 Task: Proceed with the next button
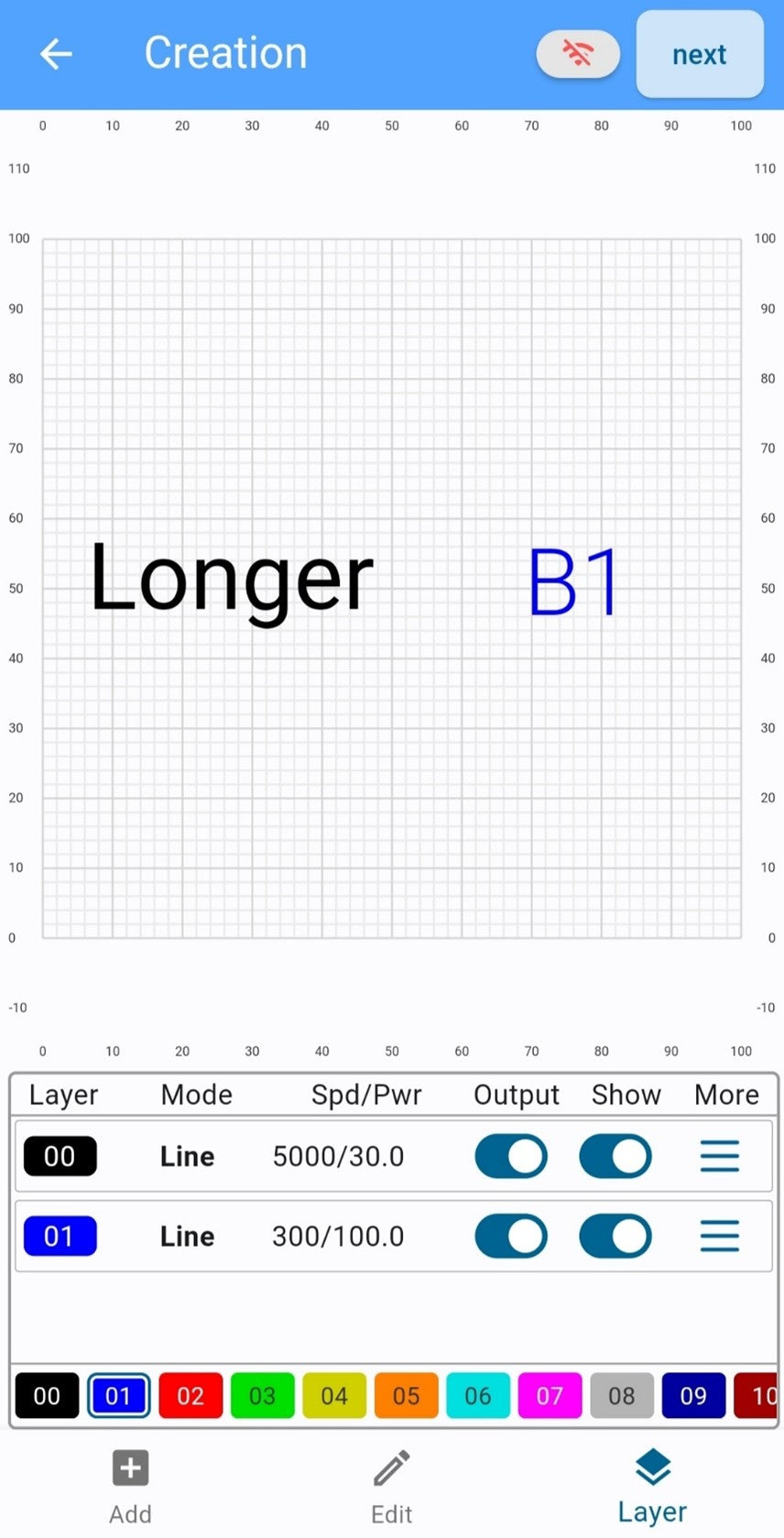(x=700, y=54)
